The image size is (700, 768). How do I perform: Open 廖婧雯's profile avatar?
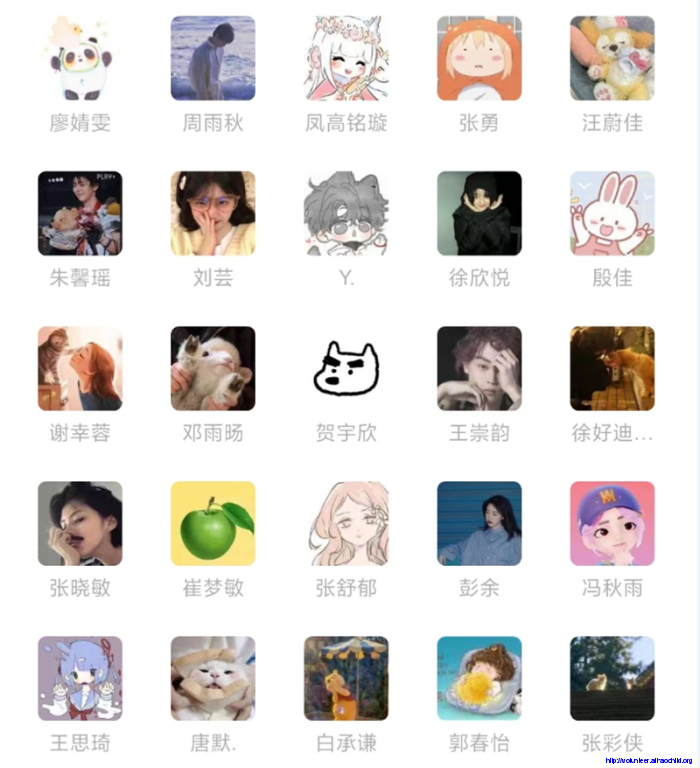coord(80,58)
